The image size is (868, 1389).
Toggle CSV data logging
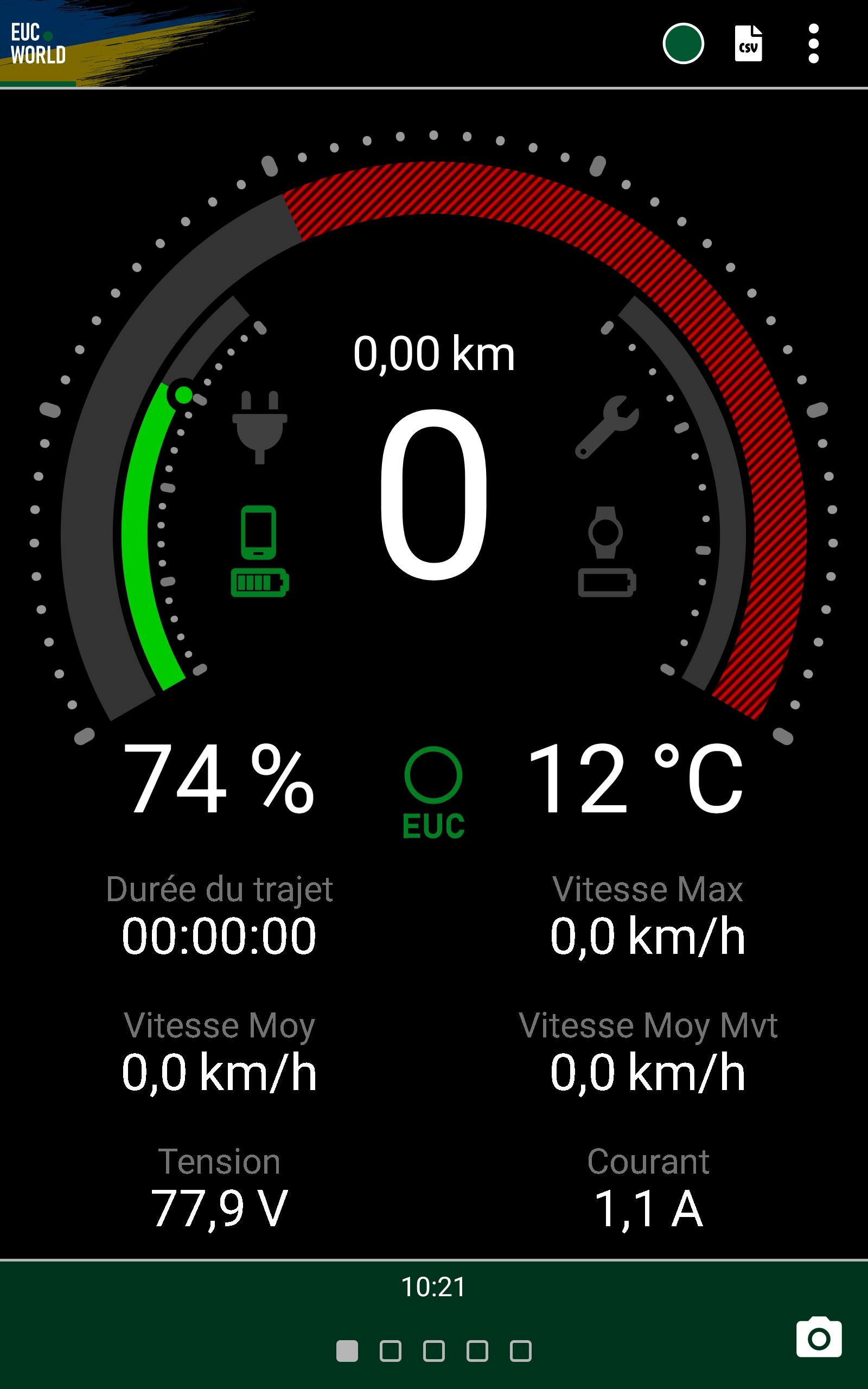tap(749, 43)
